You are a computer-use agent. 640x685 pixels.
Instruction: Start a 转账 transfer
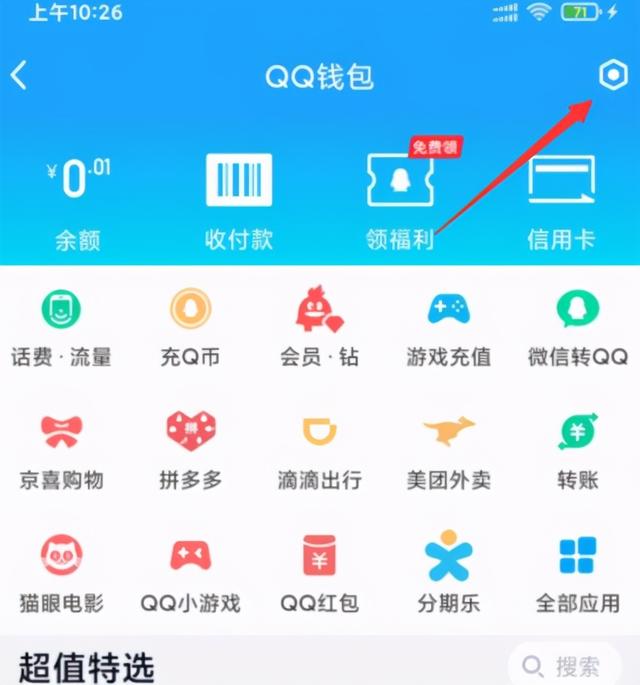(x=577, y=450)
